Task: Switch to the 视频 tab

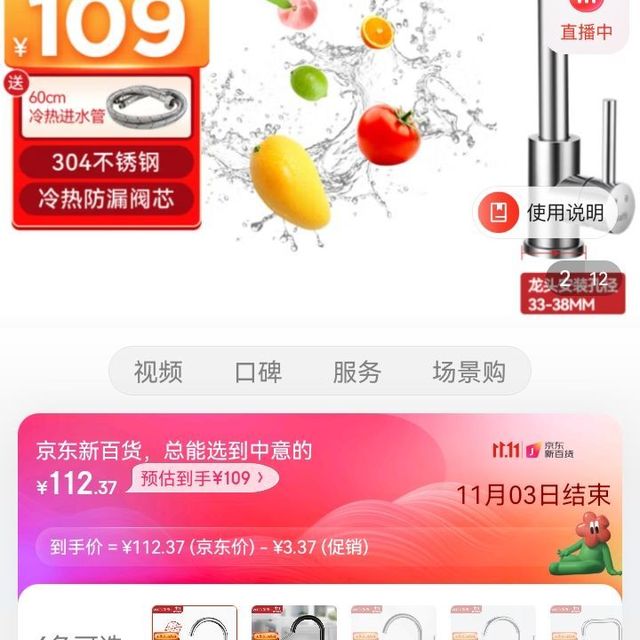Action: [158, 373]
